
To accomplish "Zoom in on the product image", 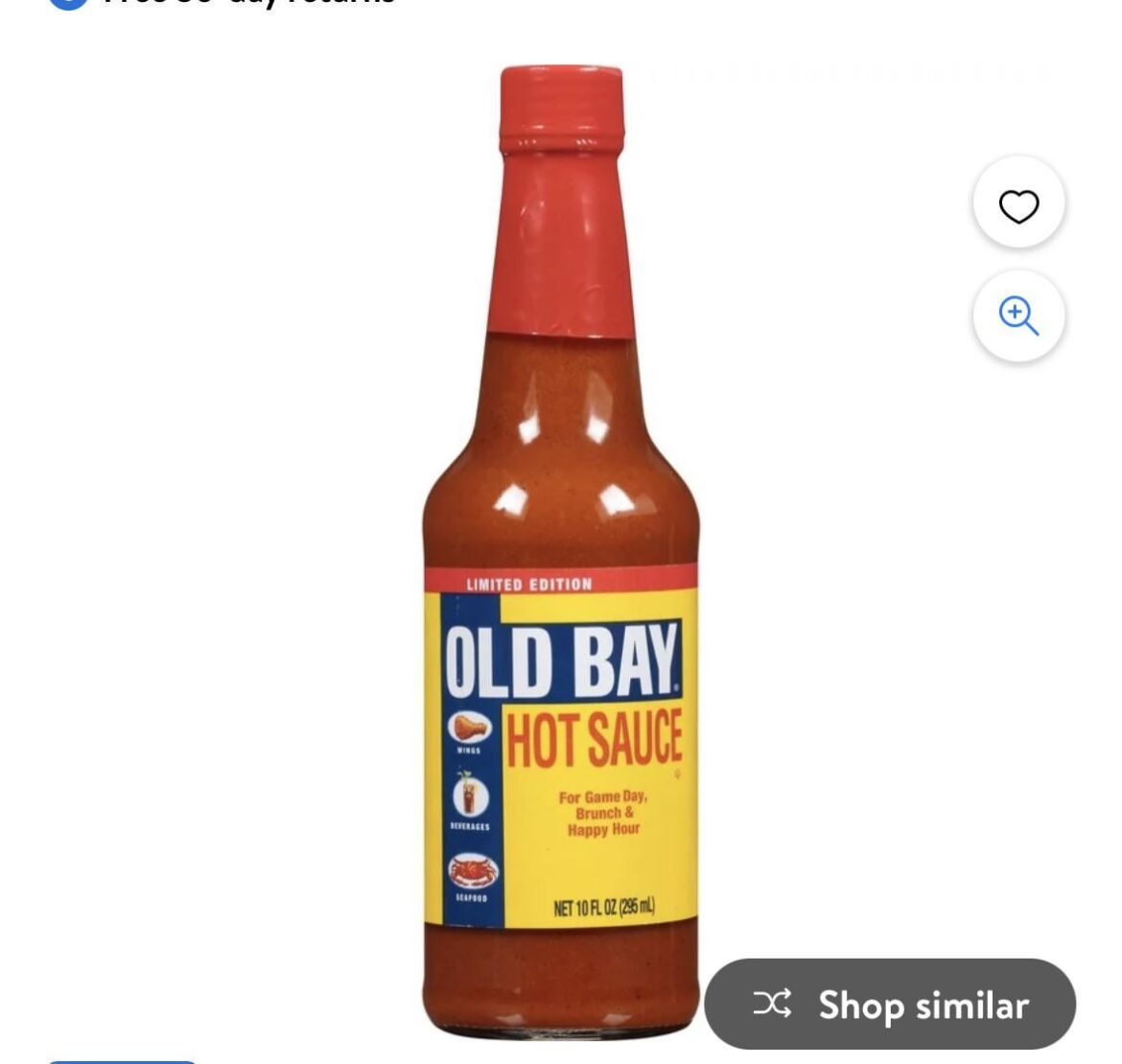I will (1018, 315).
